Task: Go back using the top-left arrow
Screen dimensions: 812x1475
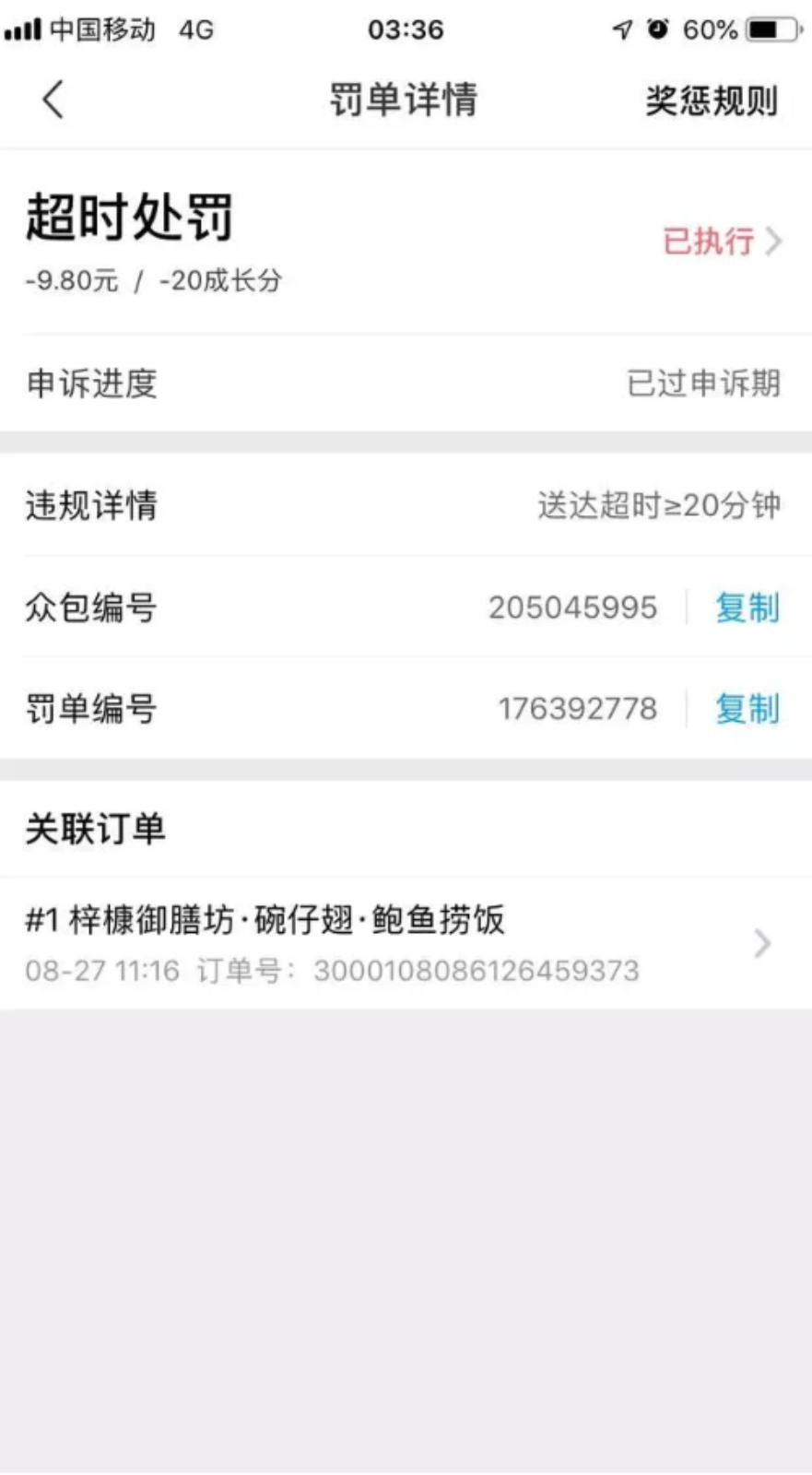Action: (53, 100)
